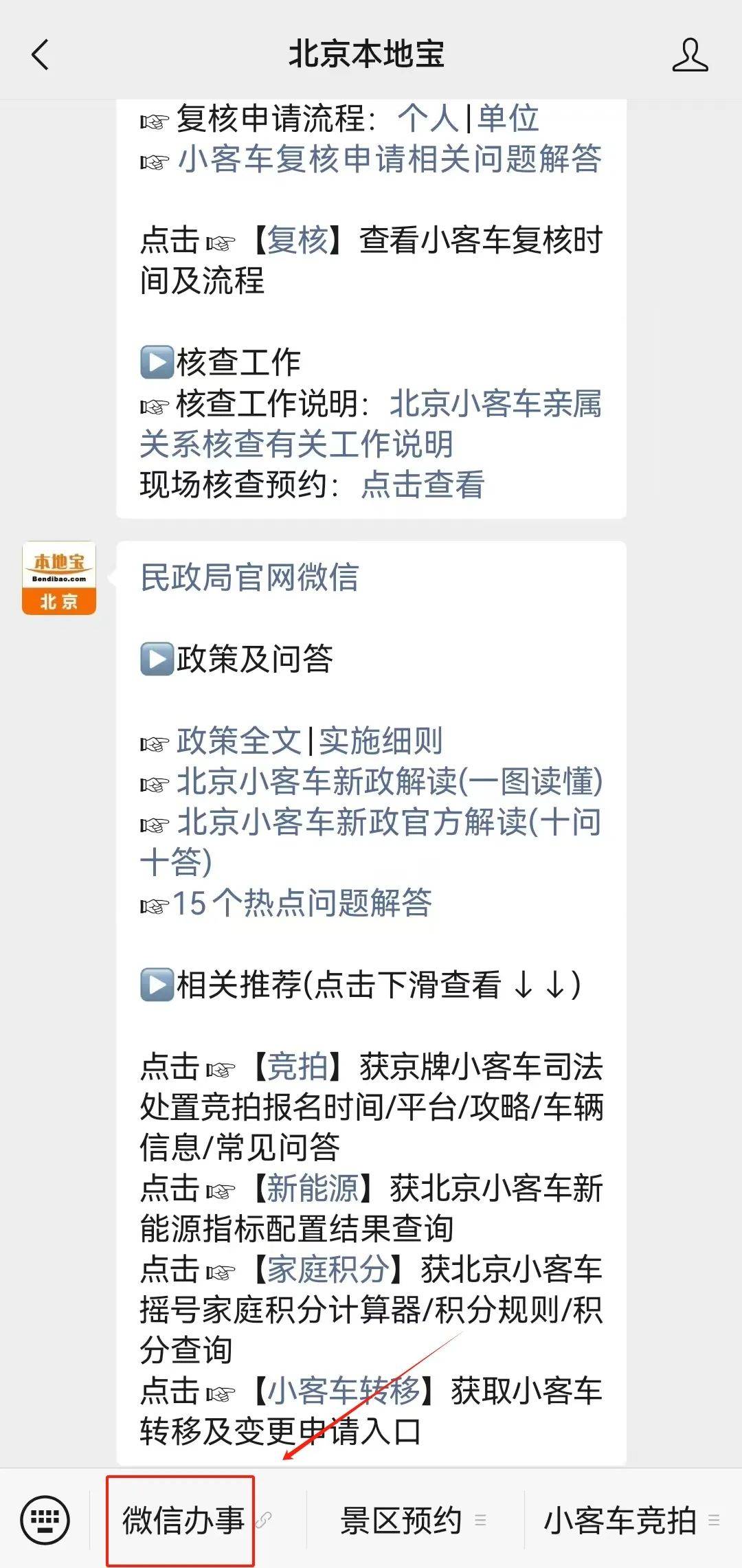Open the 微信办事 menu item
This screenshot has height=1568, width=742.
[183, 1520]
